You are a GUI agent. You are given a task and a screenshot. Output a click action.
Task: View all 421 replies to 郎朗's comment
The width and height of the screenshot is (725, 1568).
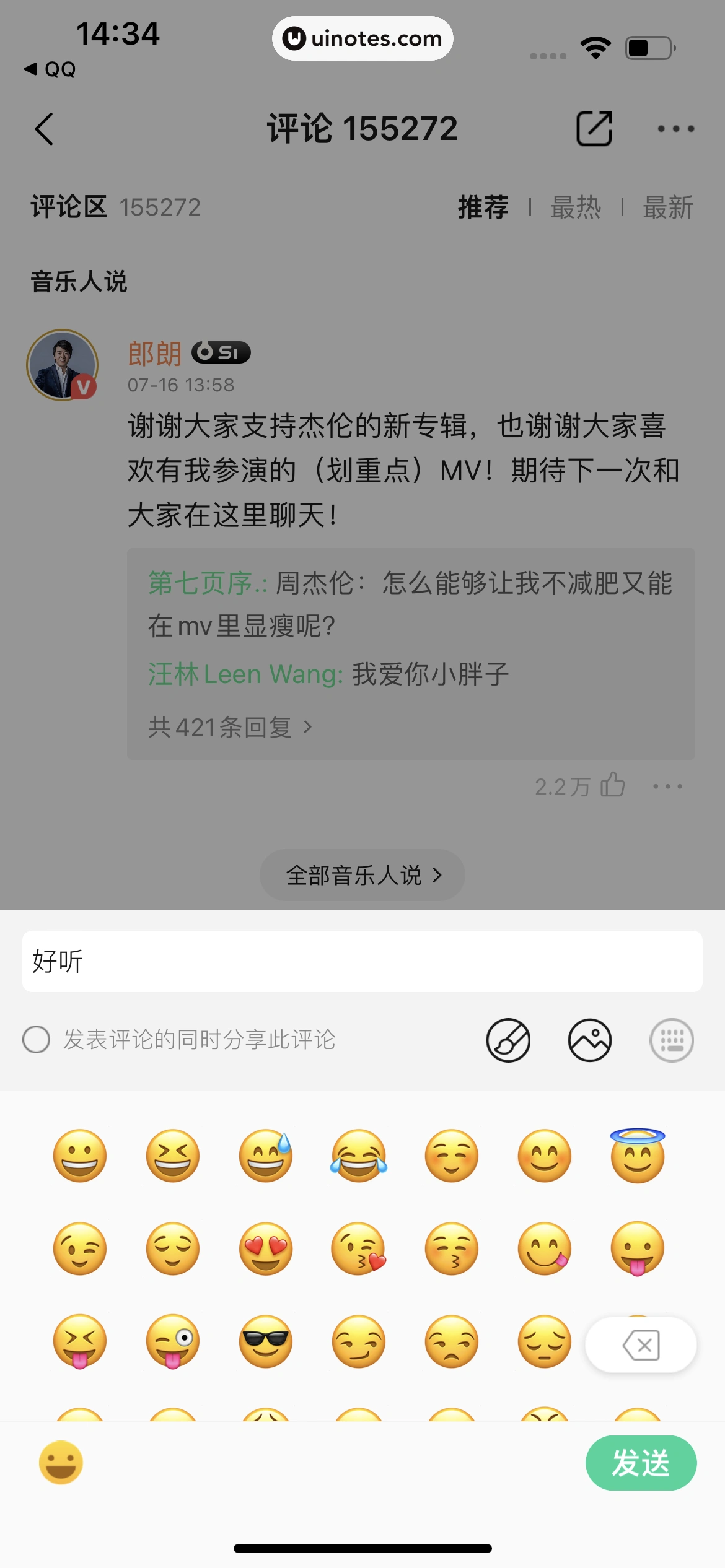[x=229, y=727]
